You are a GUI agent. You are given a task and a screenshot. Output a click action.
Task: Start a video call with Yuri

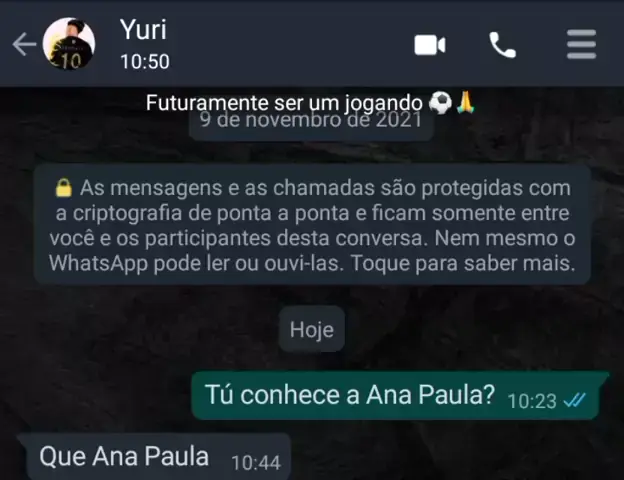coord(430,45)
